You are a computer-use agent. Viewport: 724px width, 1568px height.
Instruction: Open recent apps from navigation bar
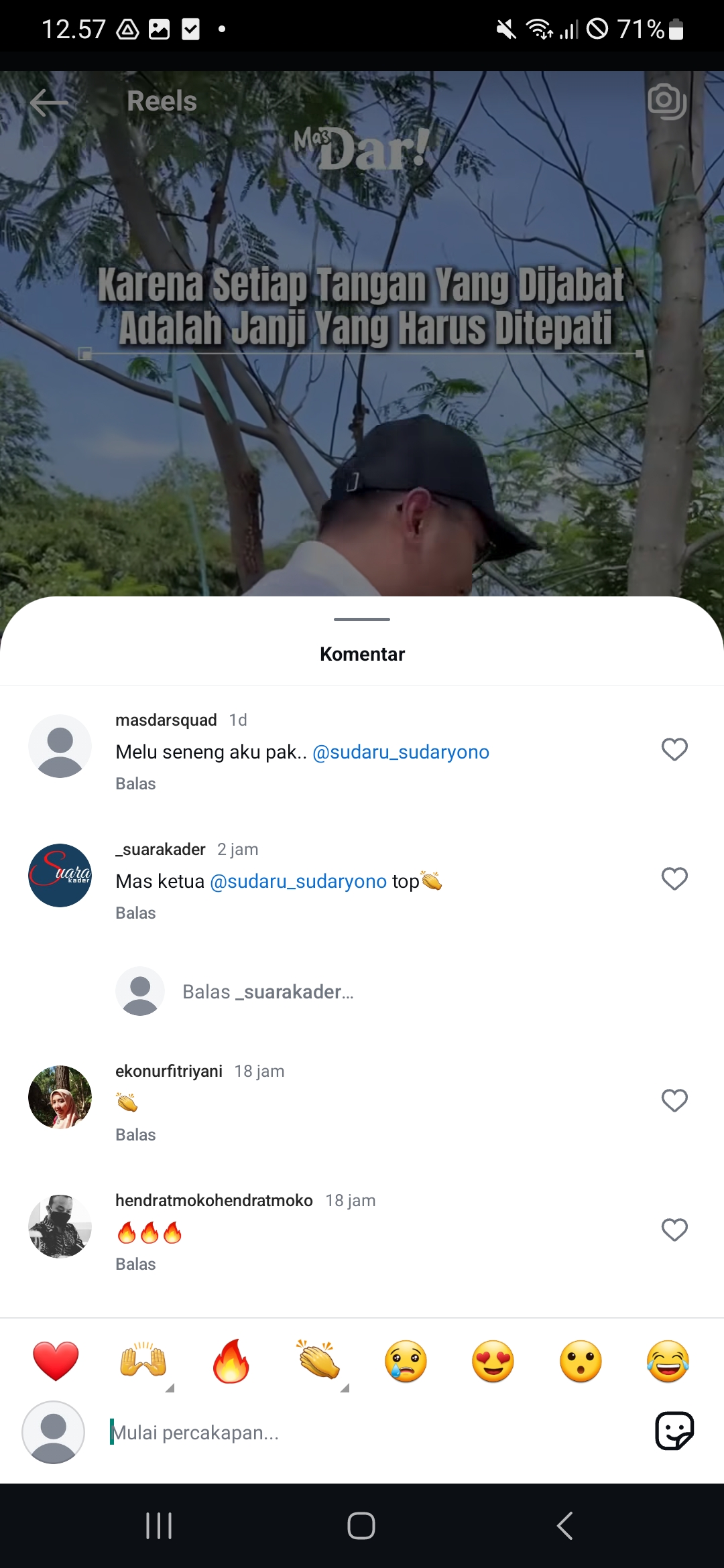(x=160, y=1526)
